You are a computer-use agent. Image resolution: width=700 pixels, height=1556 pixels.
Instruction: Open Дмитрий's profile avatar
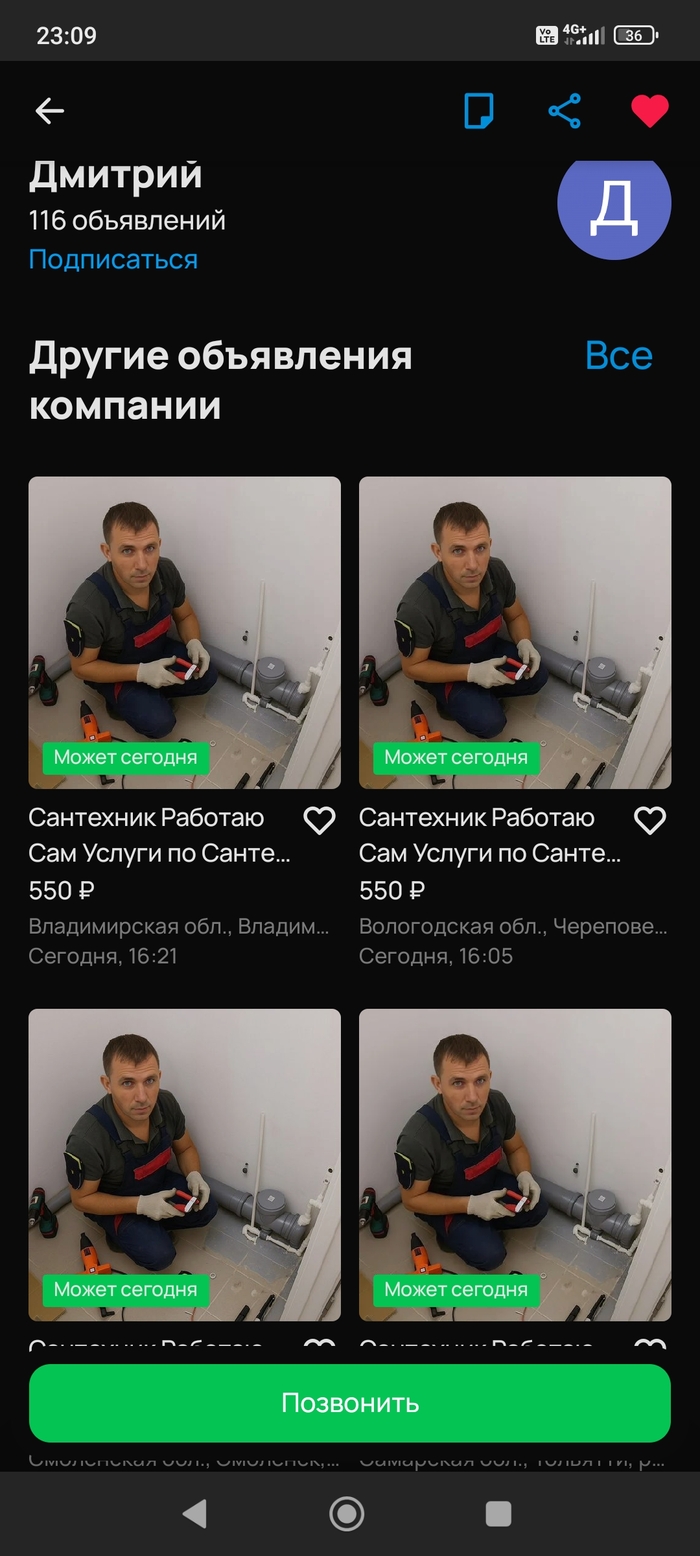(613, 208)
